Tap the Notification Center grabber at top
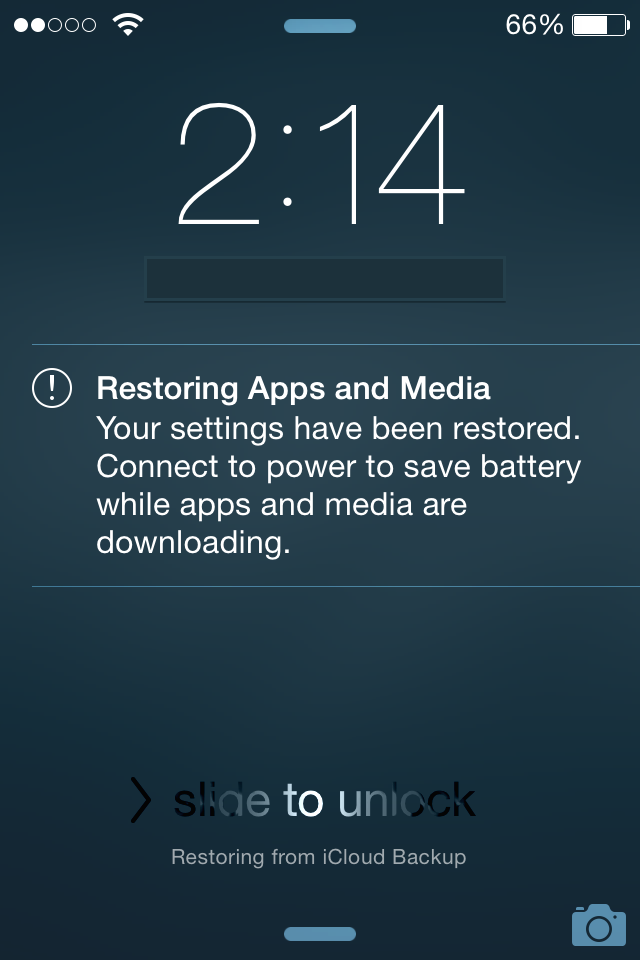 [320, 26]
